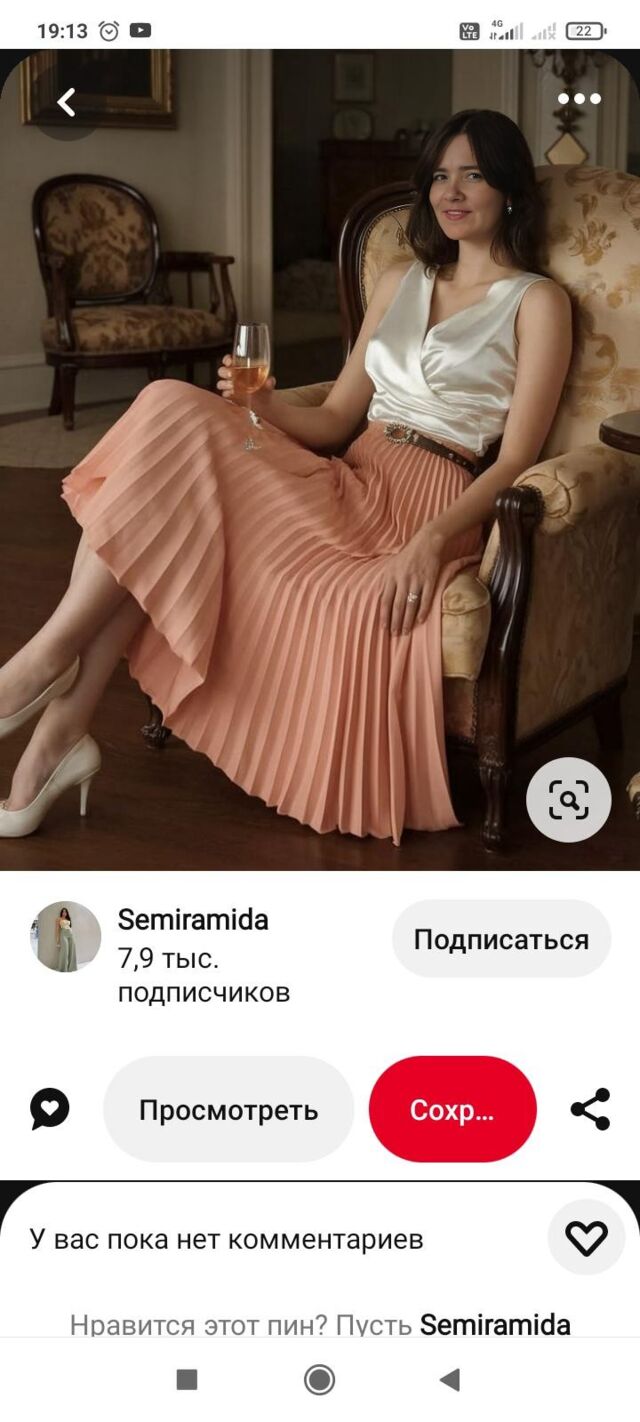Tap the Подписаться button

pyautogui.click(x=501, y=939)
